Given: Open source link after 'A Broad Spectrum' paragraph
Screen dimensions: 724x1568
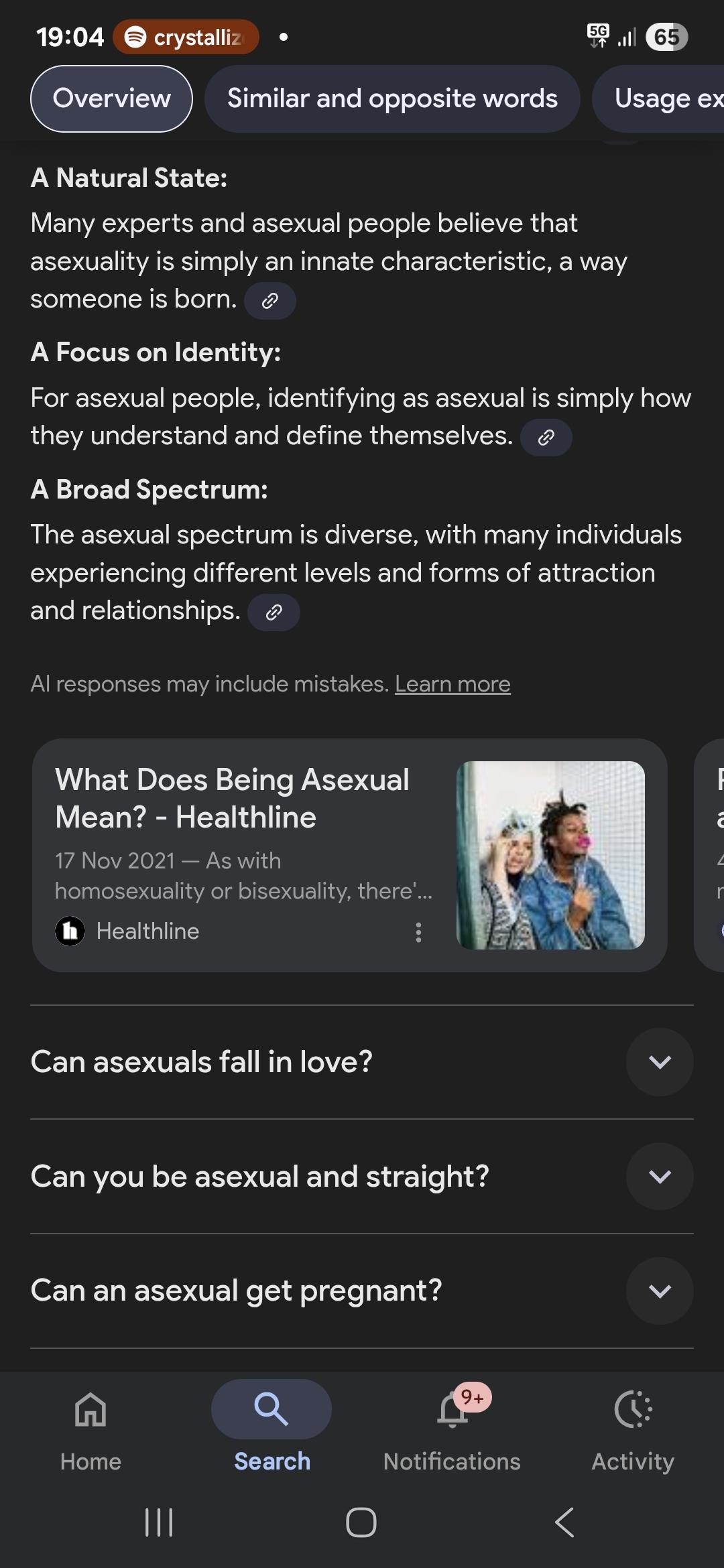Looking at the screenshot, I should [x=274, y=612].
